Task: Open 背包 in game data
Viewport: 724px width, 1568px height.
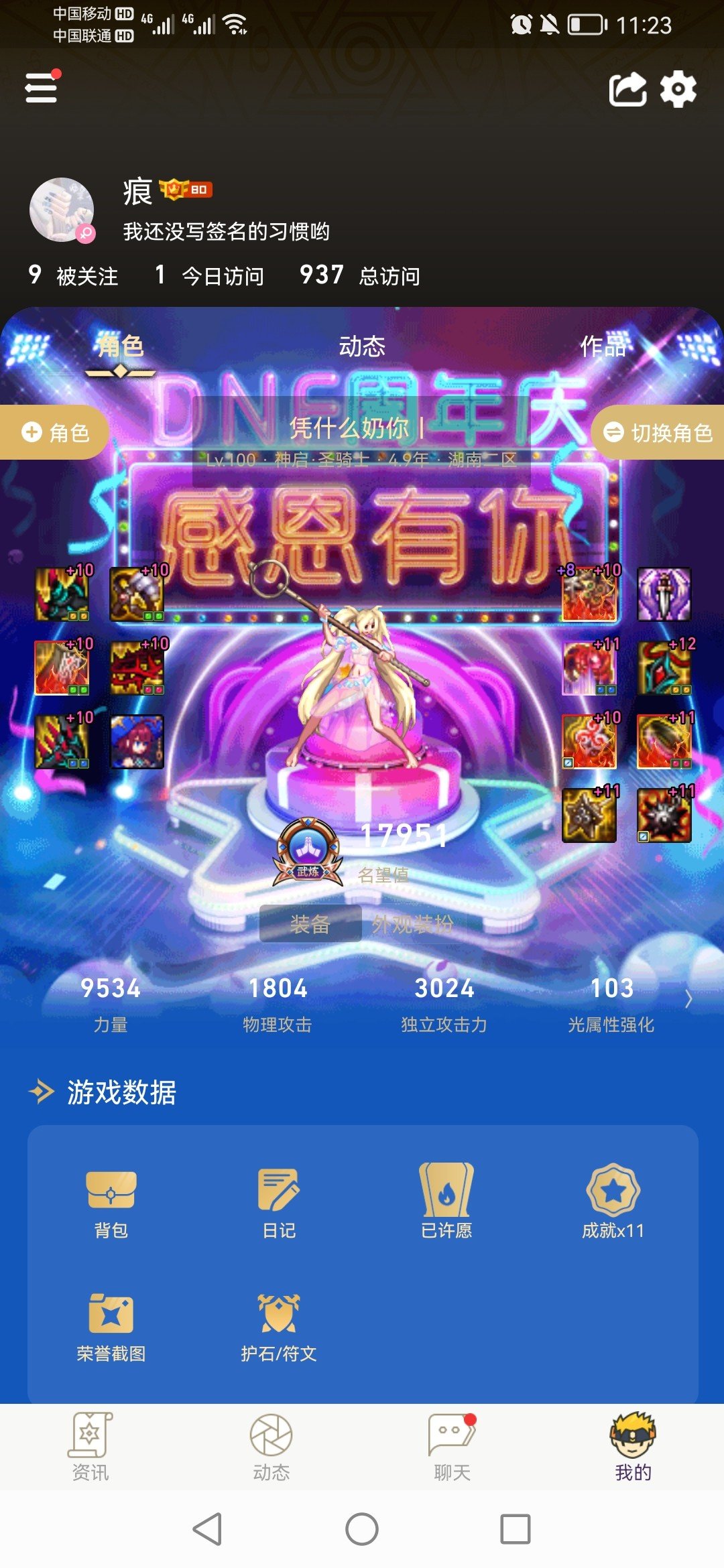Action: click(111, 1202)
